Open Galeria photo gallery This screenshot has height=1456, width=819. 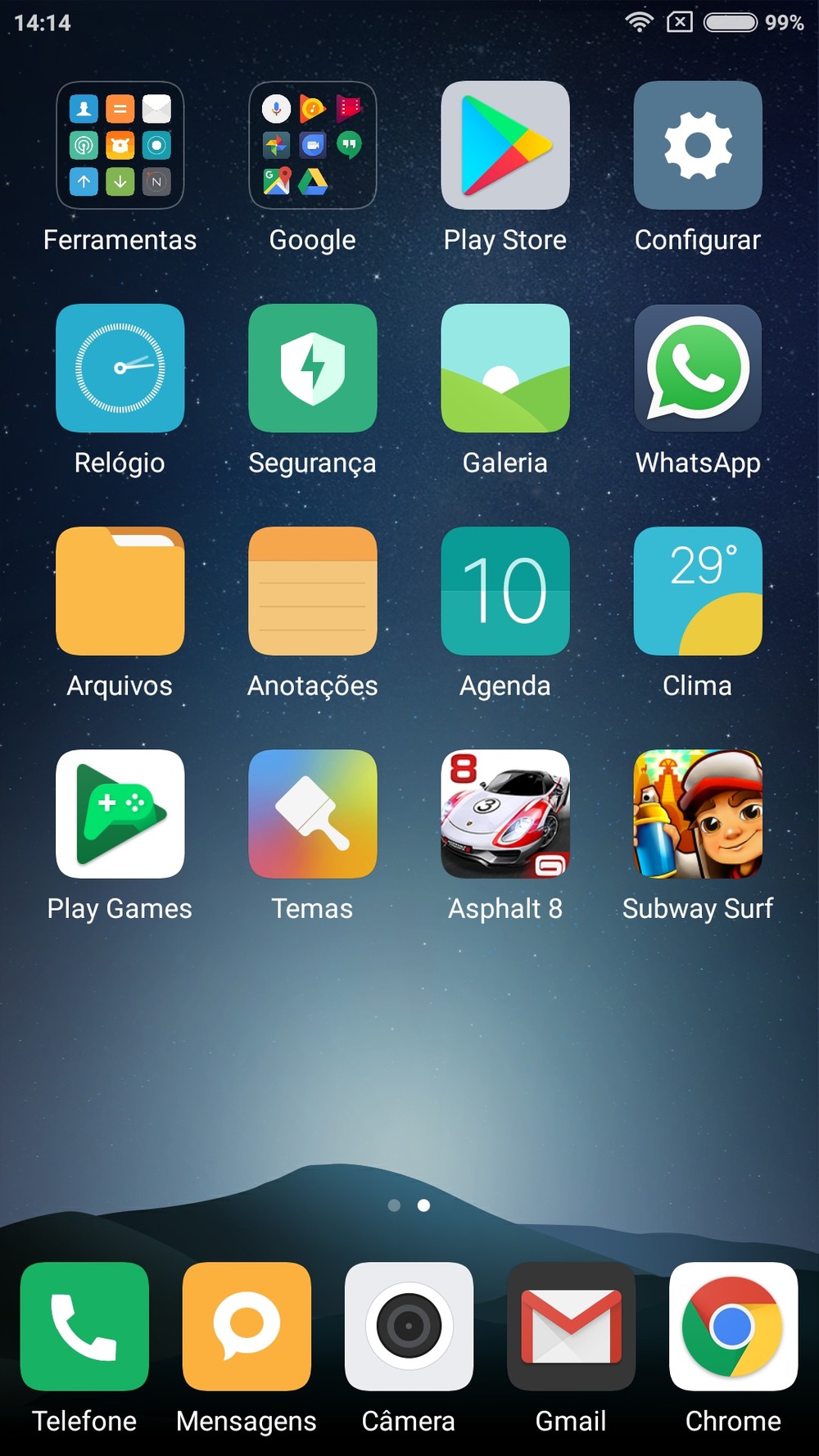click(505, 369)
